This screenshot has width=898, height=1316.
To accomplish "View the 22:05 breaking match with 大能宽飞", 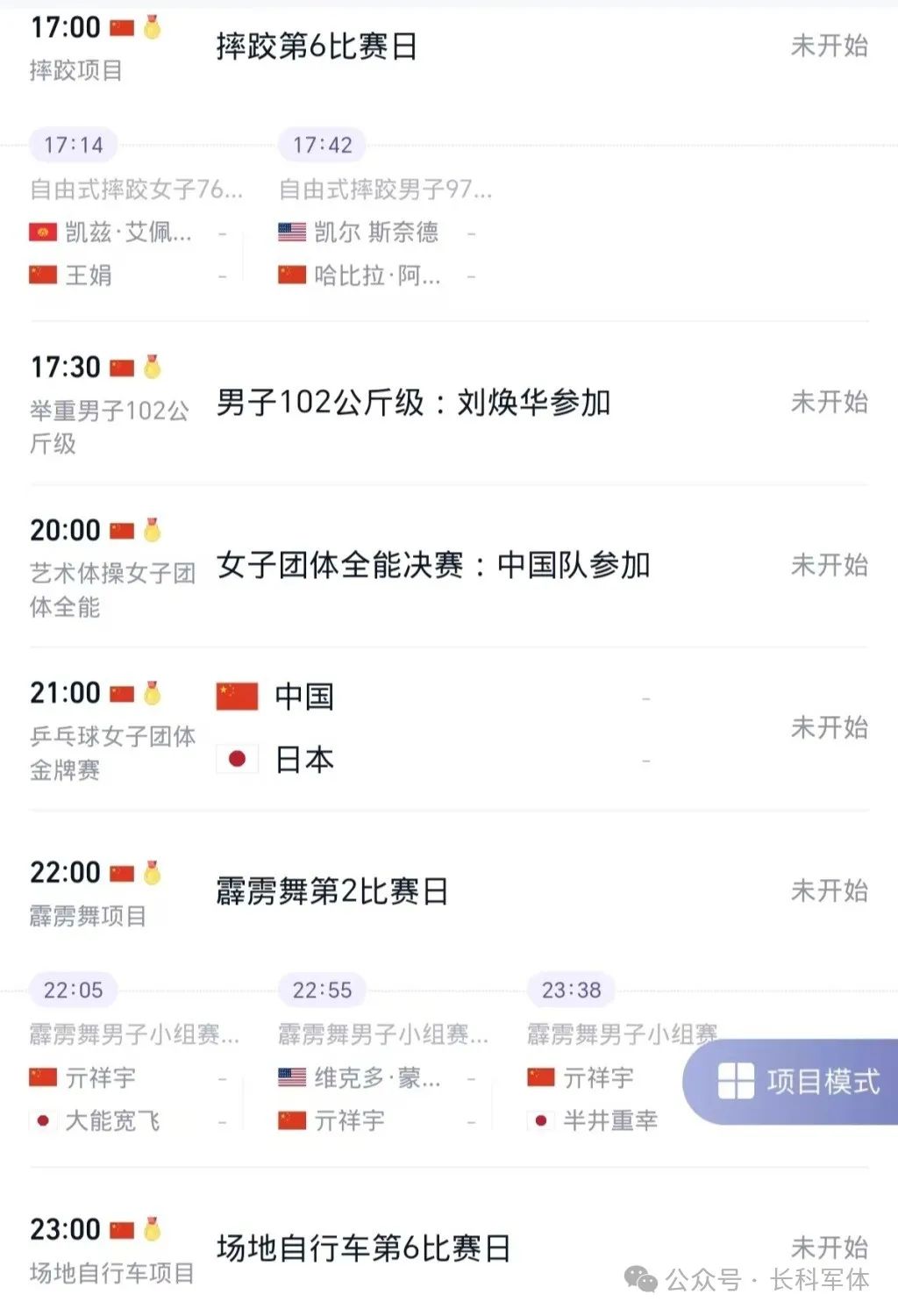I will [x=132, y=1056].
